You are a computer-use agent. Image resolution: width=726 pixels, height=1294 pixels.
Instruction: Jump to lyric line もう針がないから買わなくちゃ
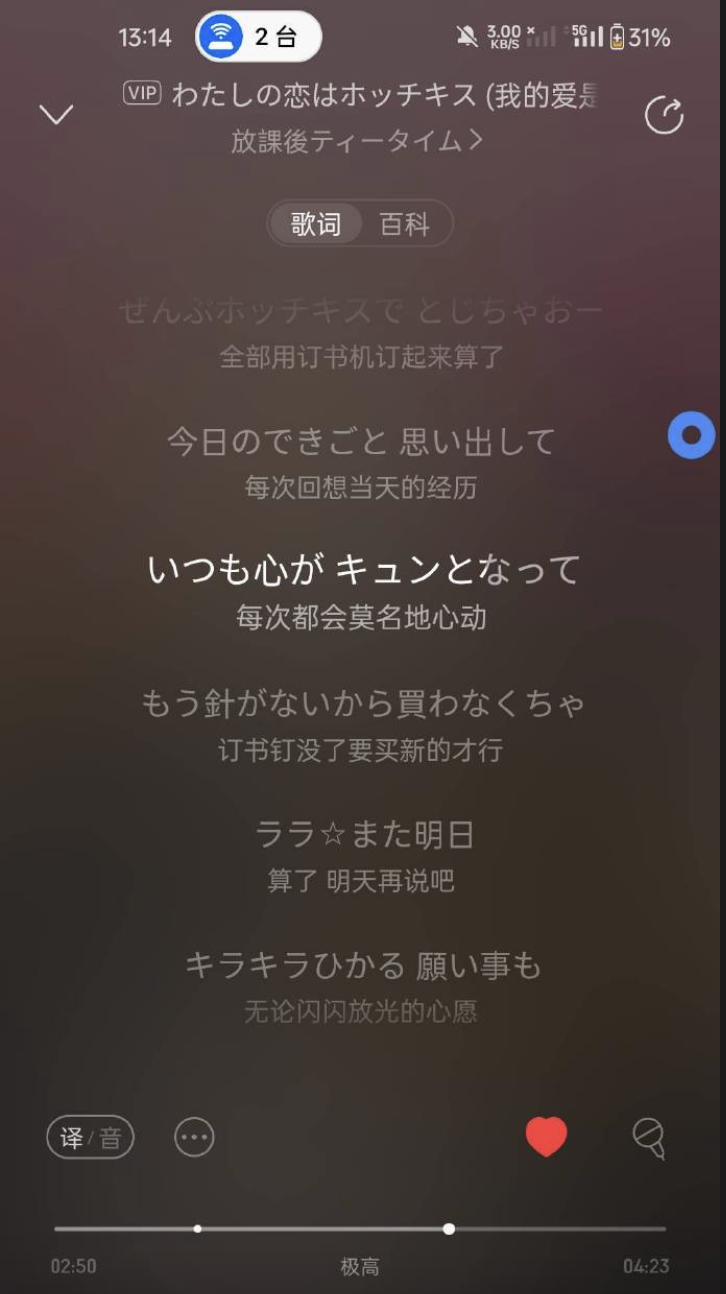click(x=361, y=704)
